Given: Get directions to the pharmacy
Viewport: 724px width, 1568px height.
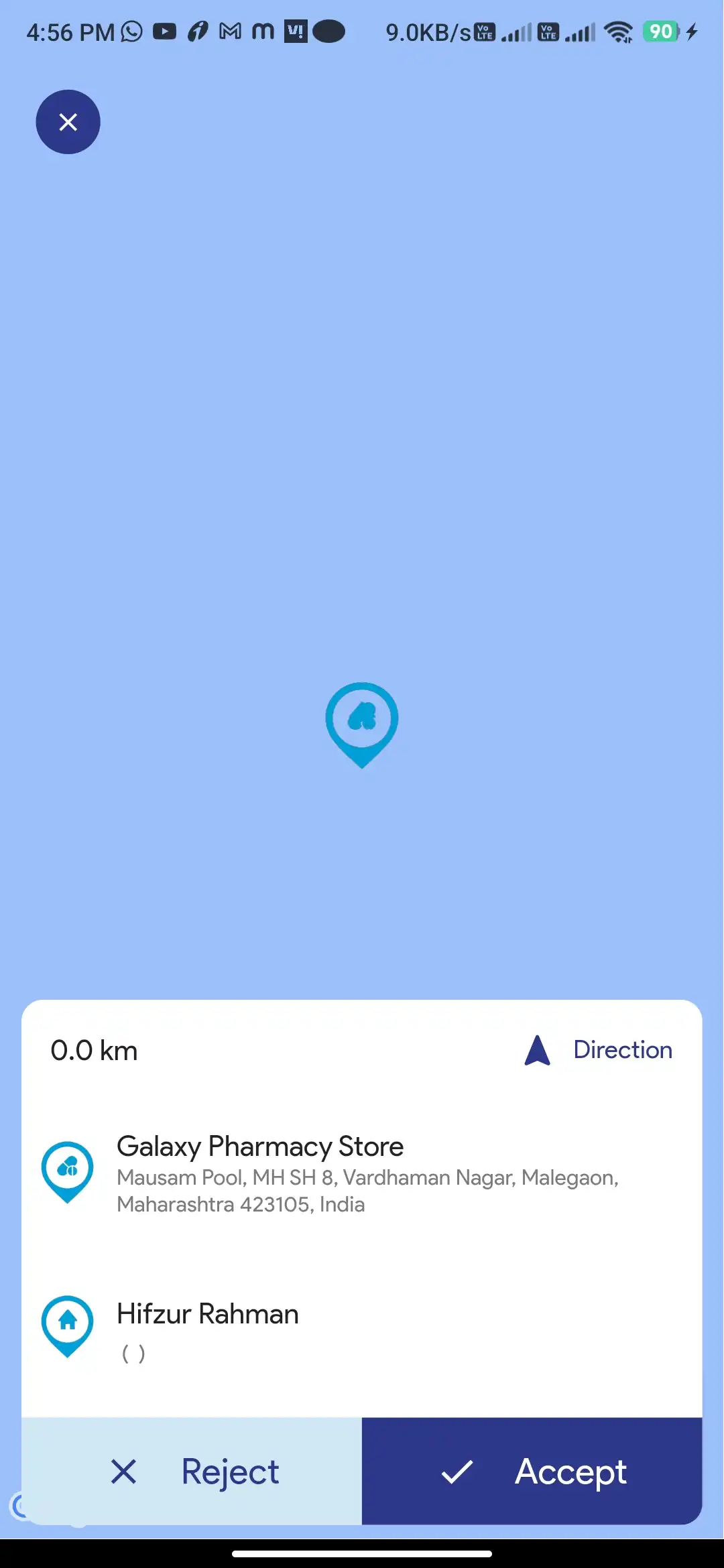Looking at the screenshot, I should tap(599, 1050).
